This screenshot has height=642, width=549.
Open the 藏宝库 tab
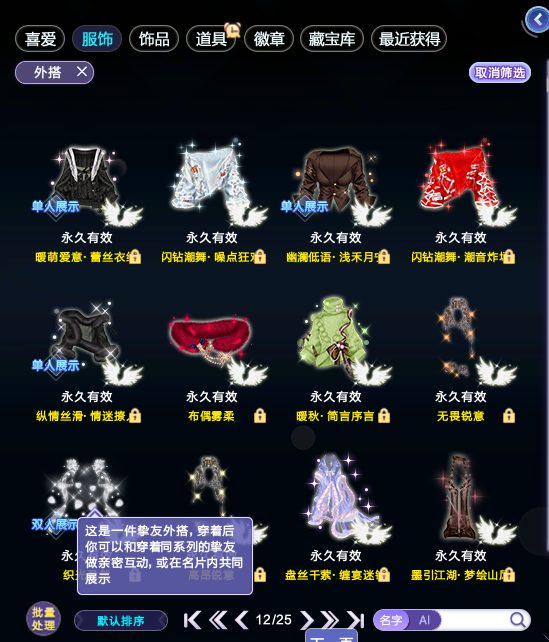pyautogui.click(x=332, y=39)
